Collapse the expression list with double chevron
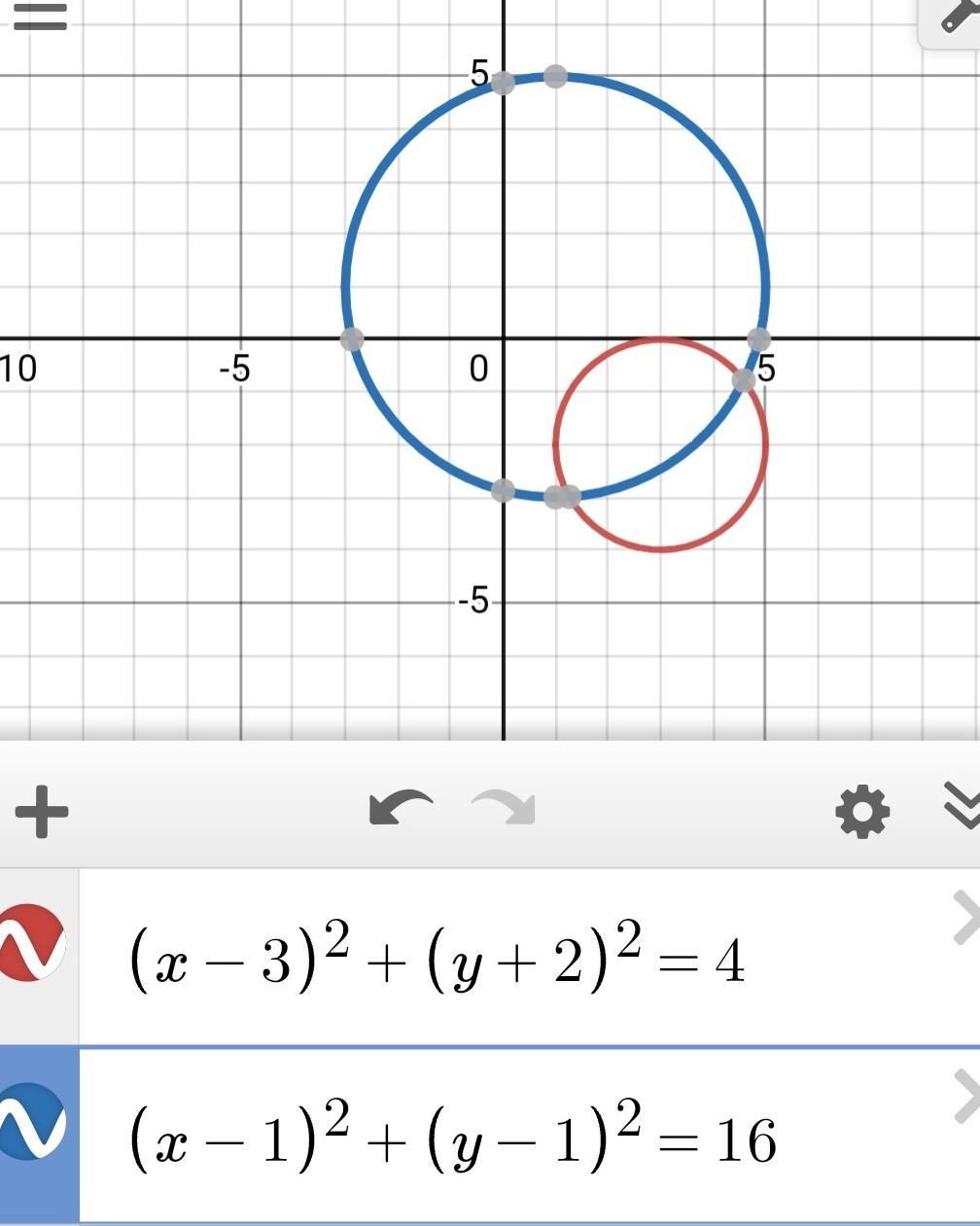 point(962,806)
